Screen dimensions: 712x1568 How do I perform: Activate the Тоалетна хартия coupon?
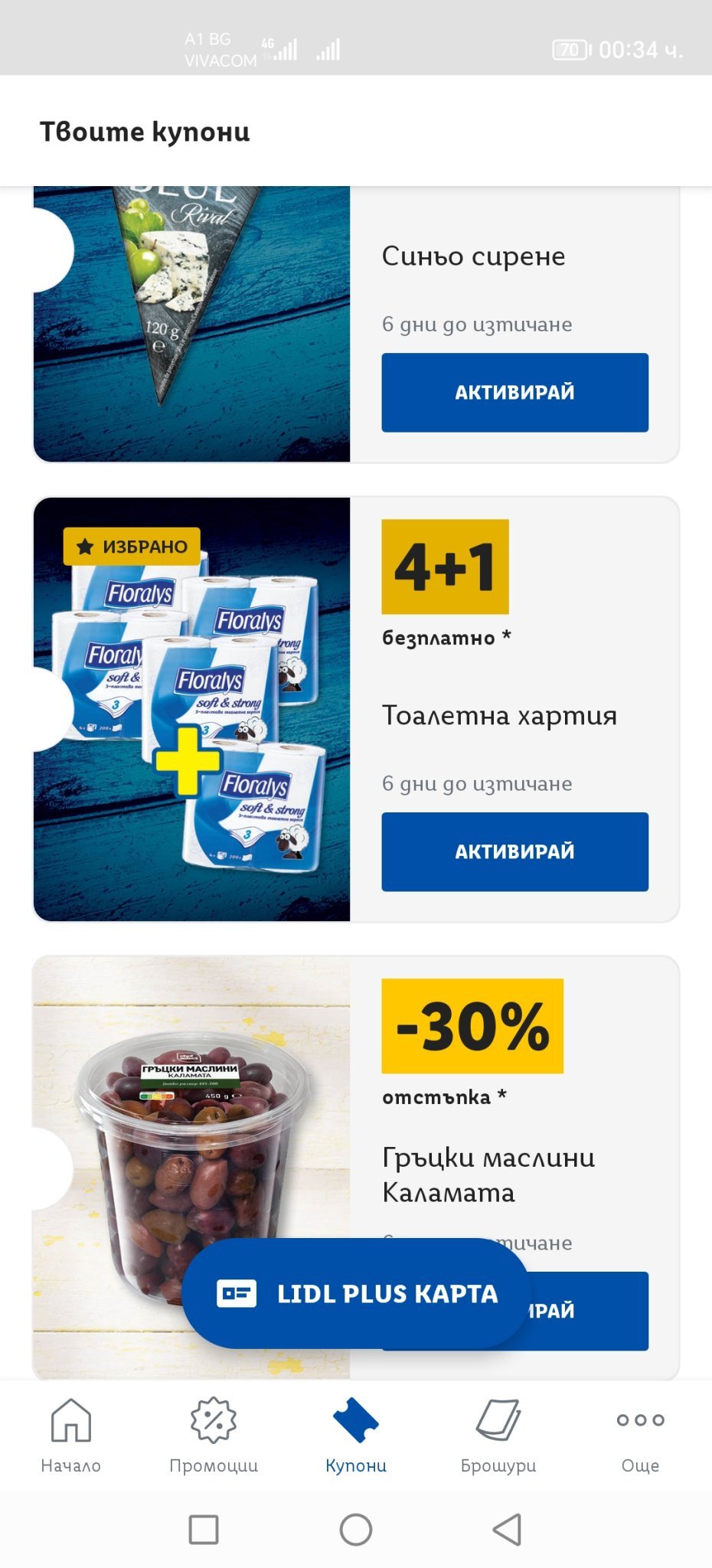click(514, 851)
